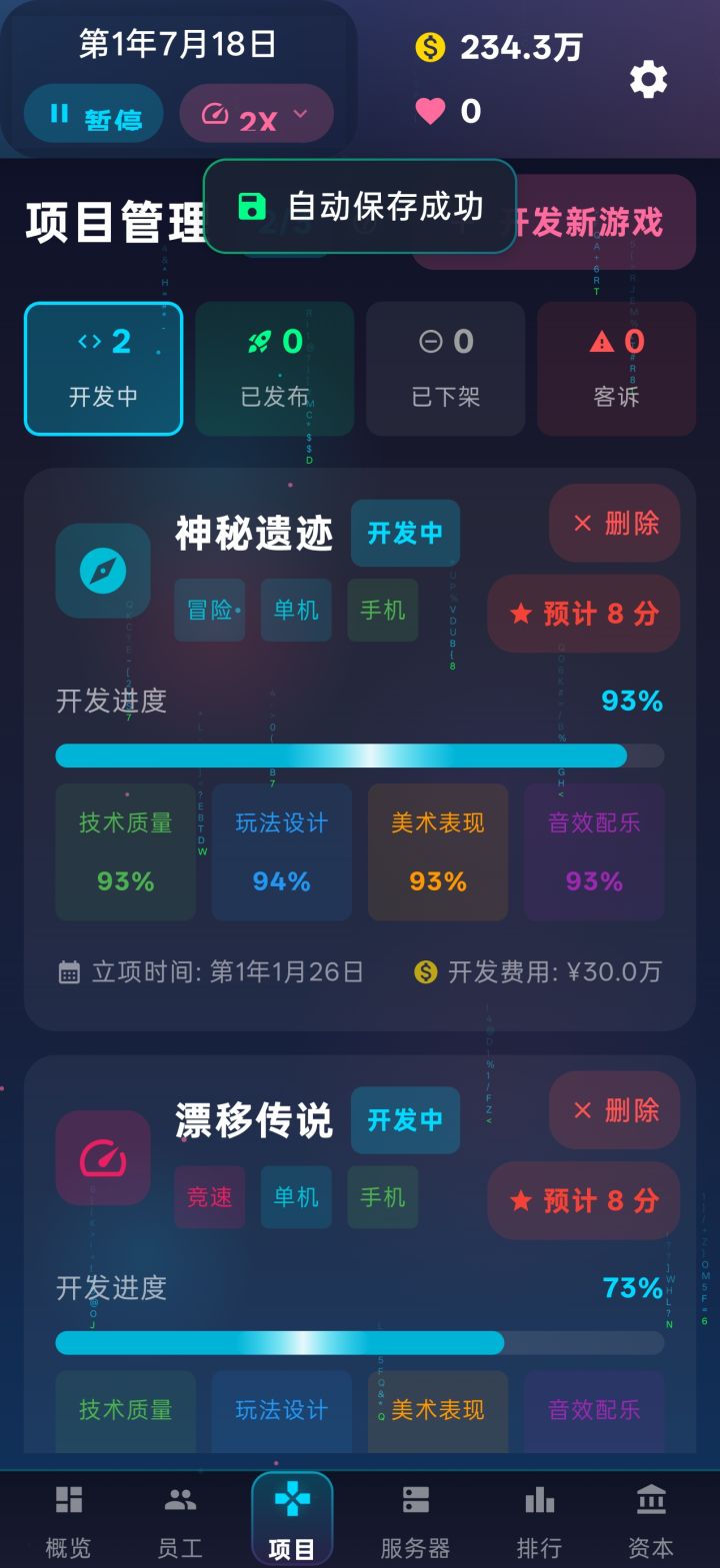Image resolution: width=720 pixels, height=1568 pixels.
Task: Tap the speedometer icon of 漂移传说 project
Action: [102, 1157]
